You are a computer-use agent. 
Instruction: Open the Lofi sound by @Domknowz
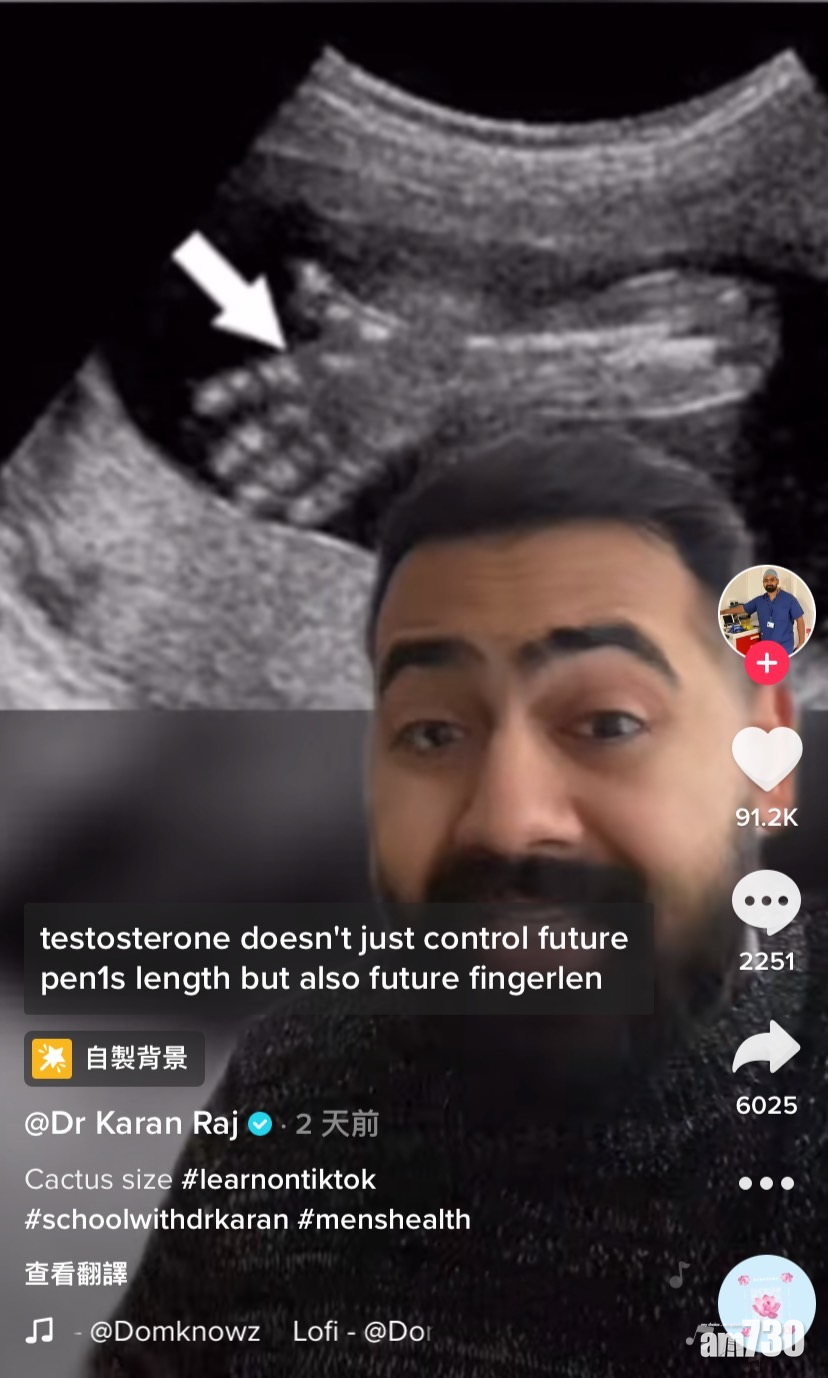(x=250, y=1332)
